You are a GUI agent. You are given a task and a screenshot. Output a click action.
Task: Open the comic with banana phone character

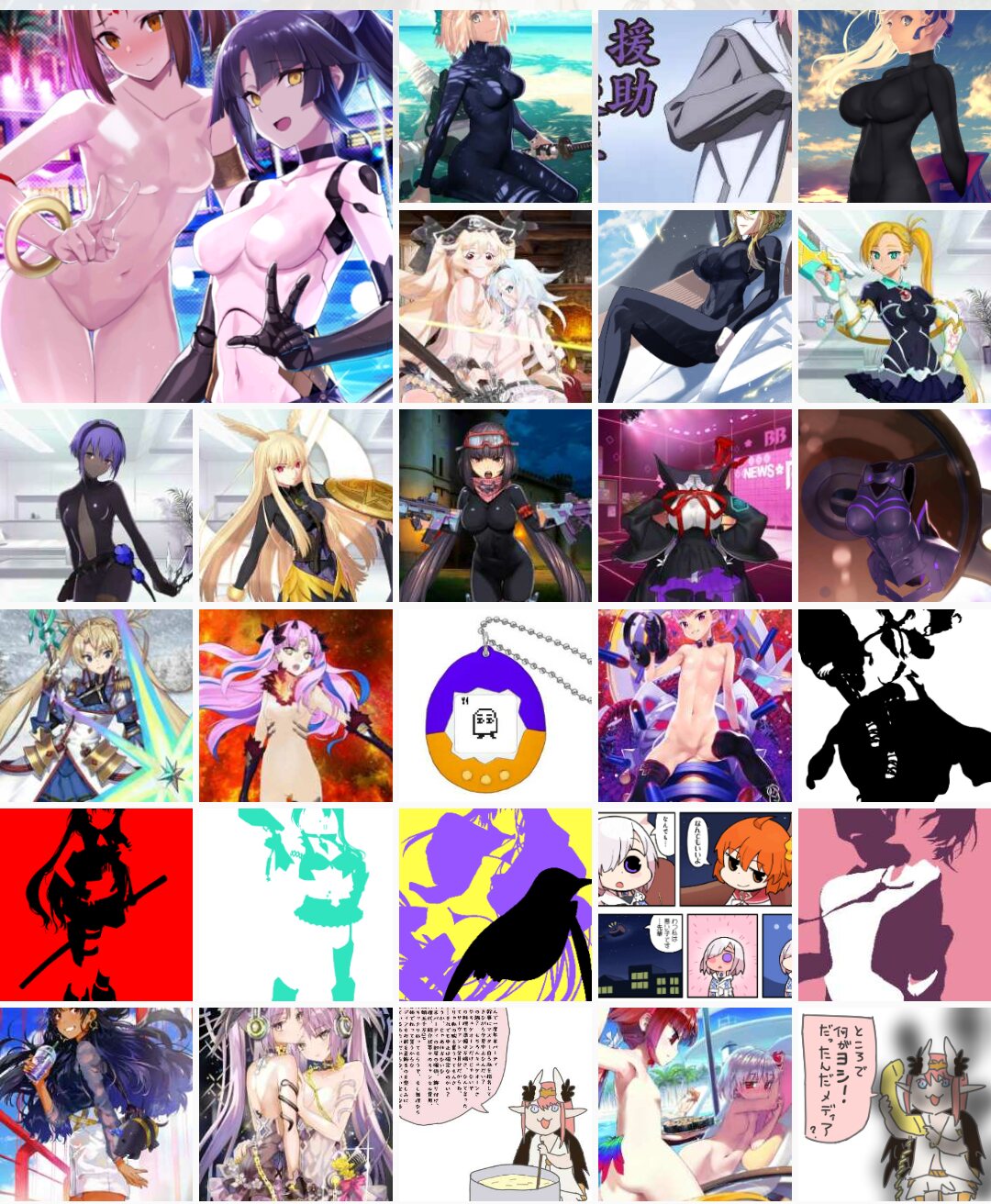[894, 1104]
